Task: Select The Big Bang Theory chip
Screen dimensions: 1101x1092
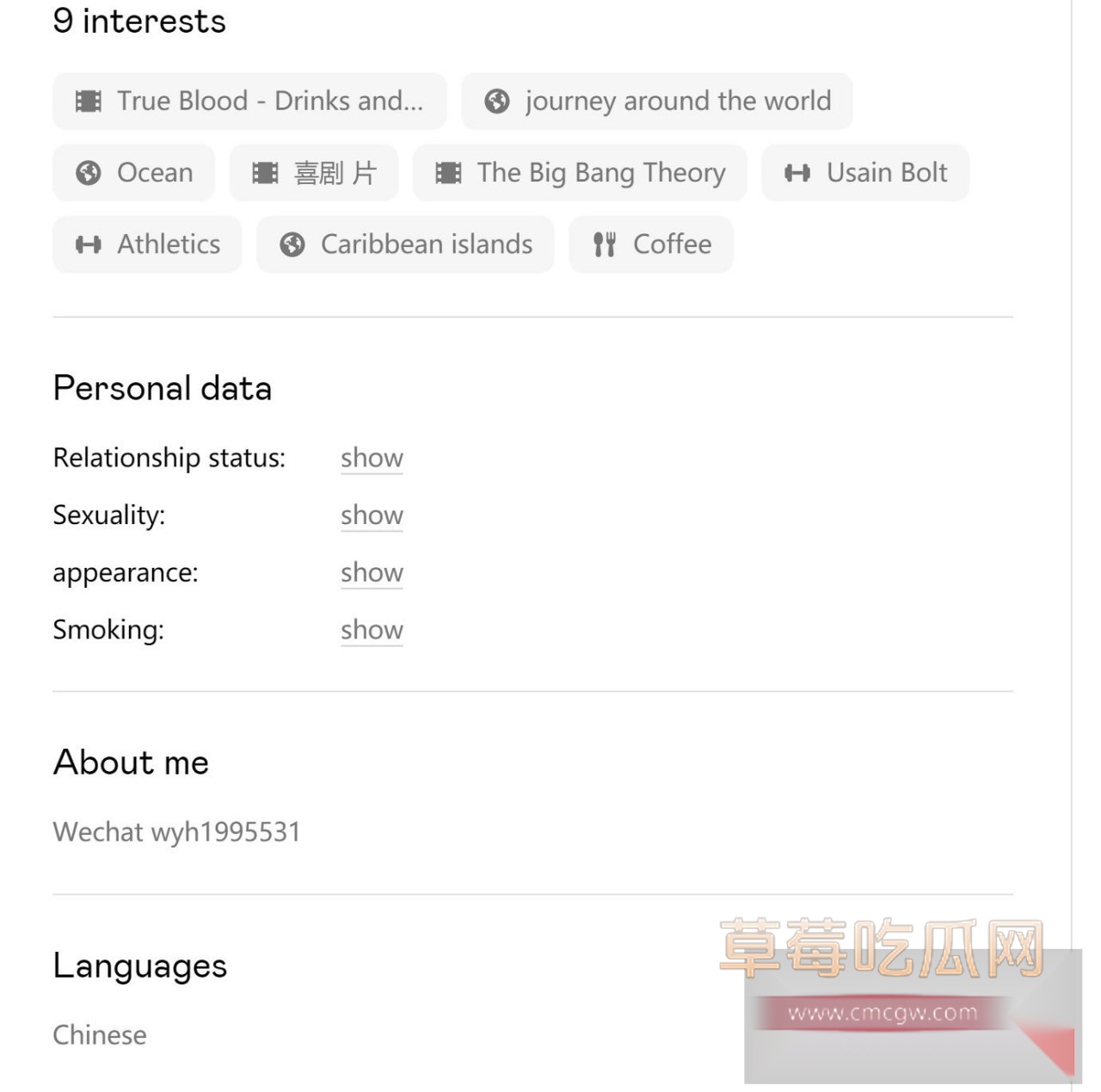Action: 580,173
